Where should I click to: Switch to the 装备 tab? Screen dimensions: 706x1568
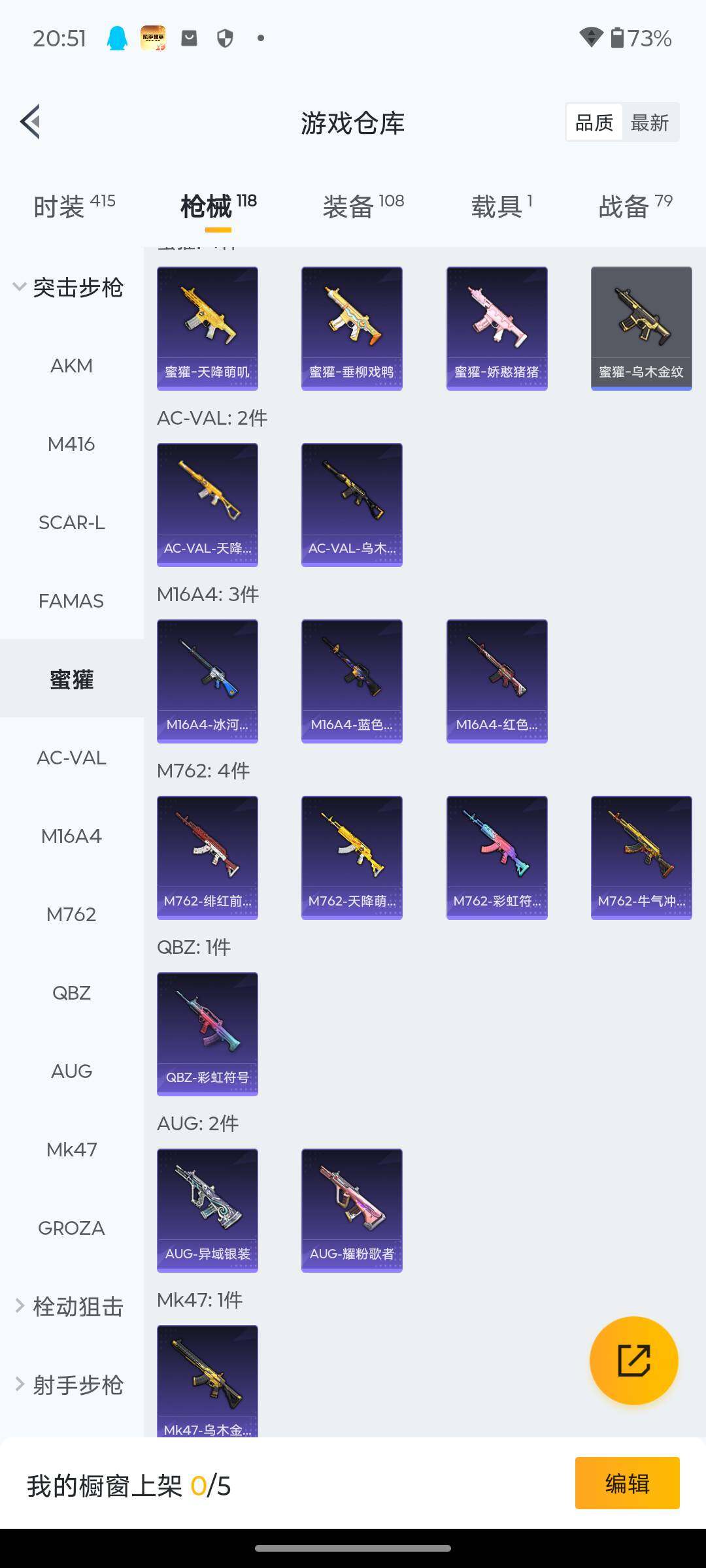click(x=363, y=206)
